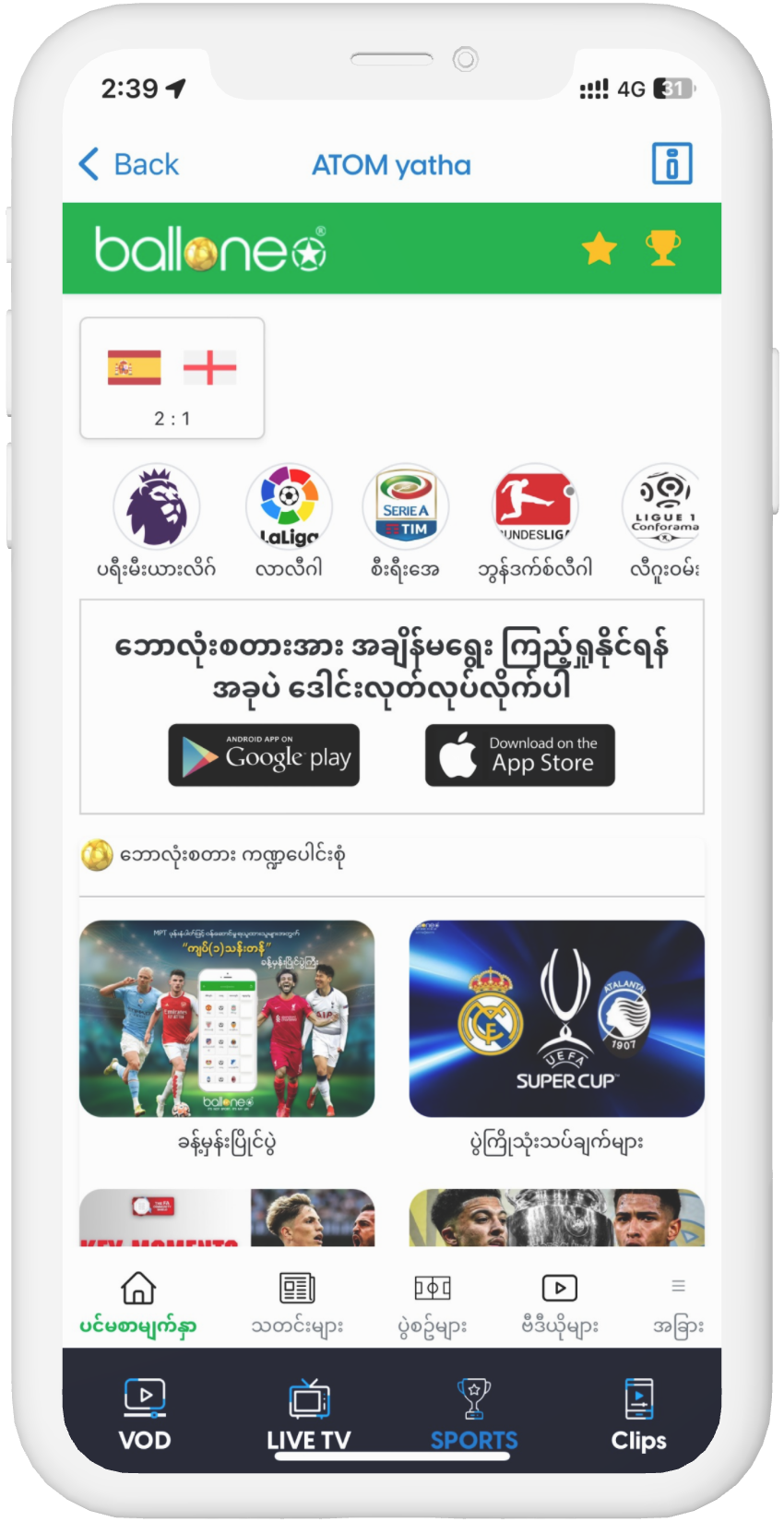
Task: Select the Premier League logo
Action: click(157, 507)
